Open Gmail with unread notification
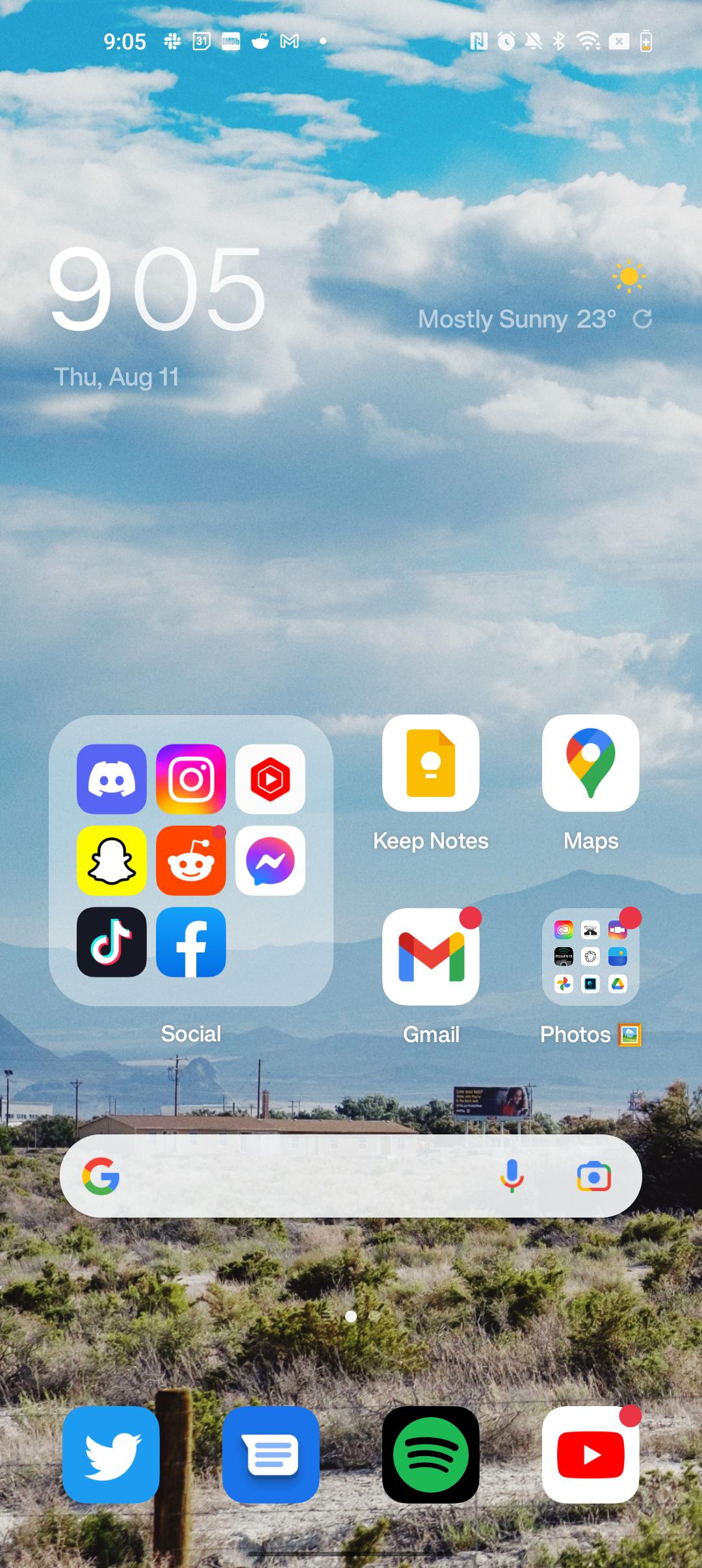Viewport: 702px width, 1568px height. (x=431, y=956)
